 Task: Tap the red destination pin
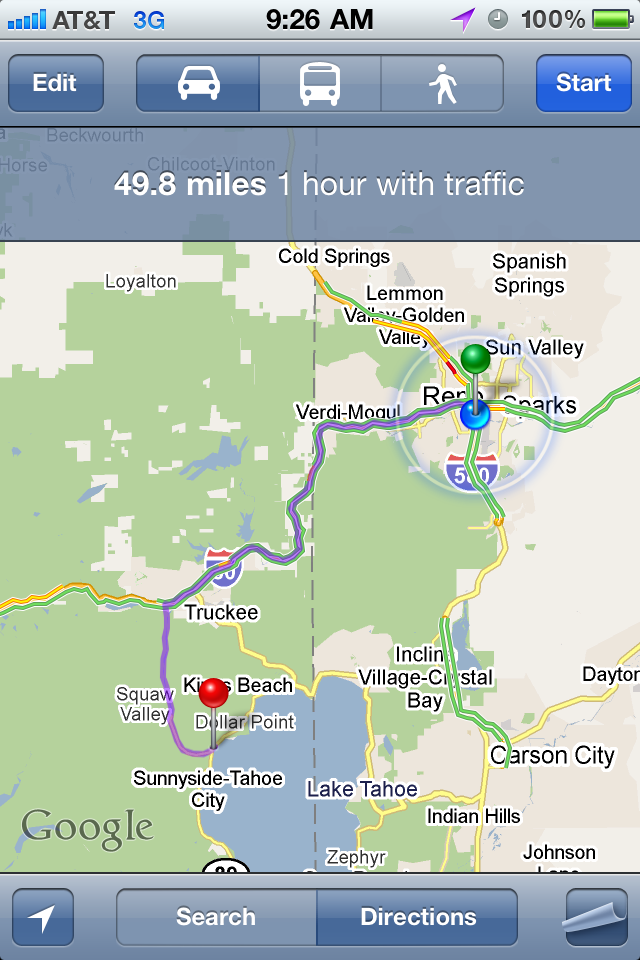(x=213, y=692)
